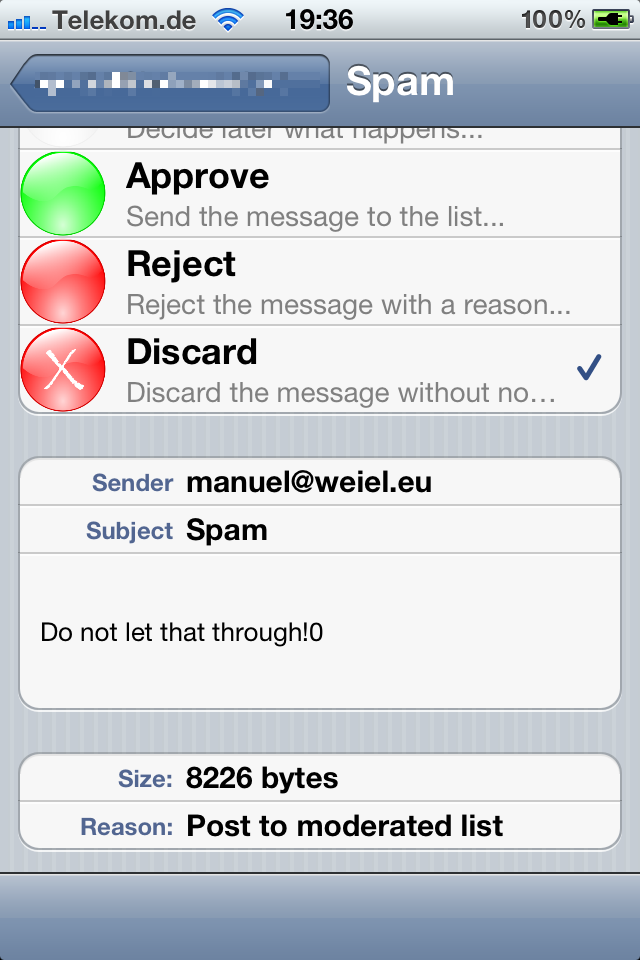Select the Approve option
The height and width of the screenshot is (960, 640).
pos(320,194)
